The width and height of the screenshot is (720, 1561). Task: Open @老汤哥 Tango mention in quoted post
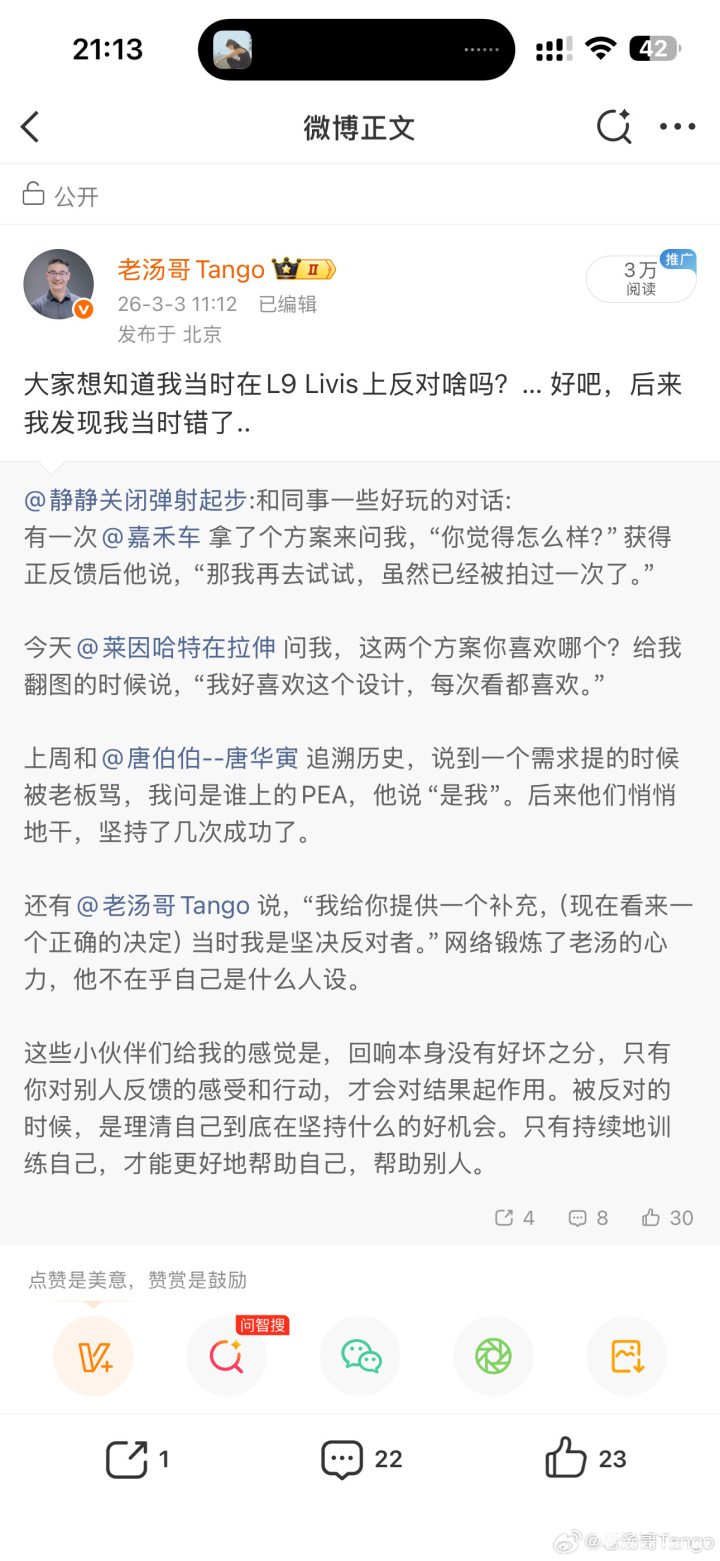point(163,906)
